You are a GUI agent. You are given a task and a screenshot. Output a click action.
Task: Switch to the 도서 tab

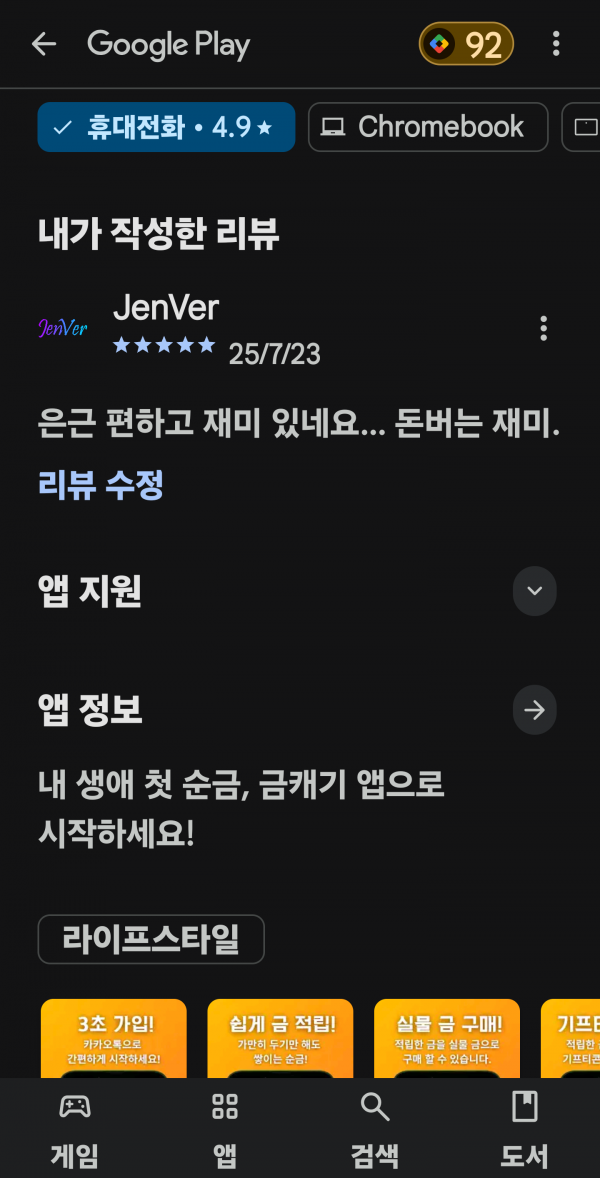click(x=524, y=1128)
